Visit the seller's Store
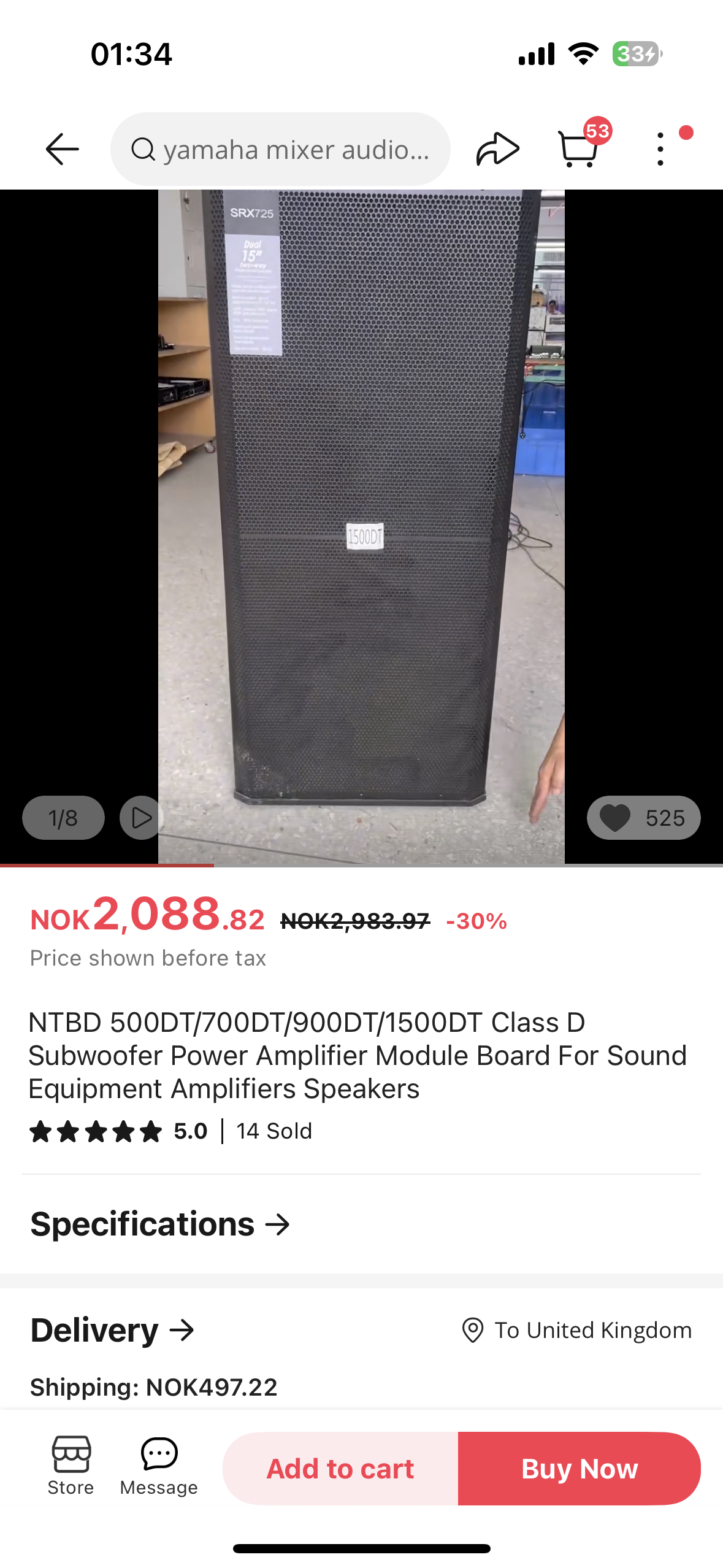 (71, 1466)
